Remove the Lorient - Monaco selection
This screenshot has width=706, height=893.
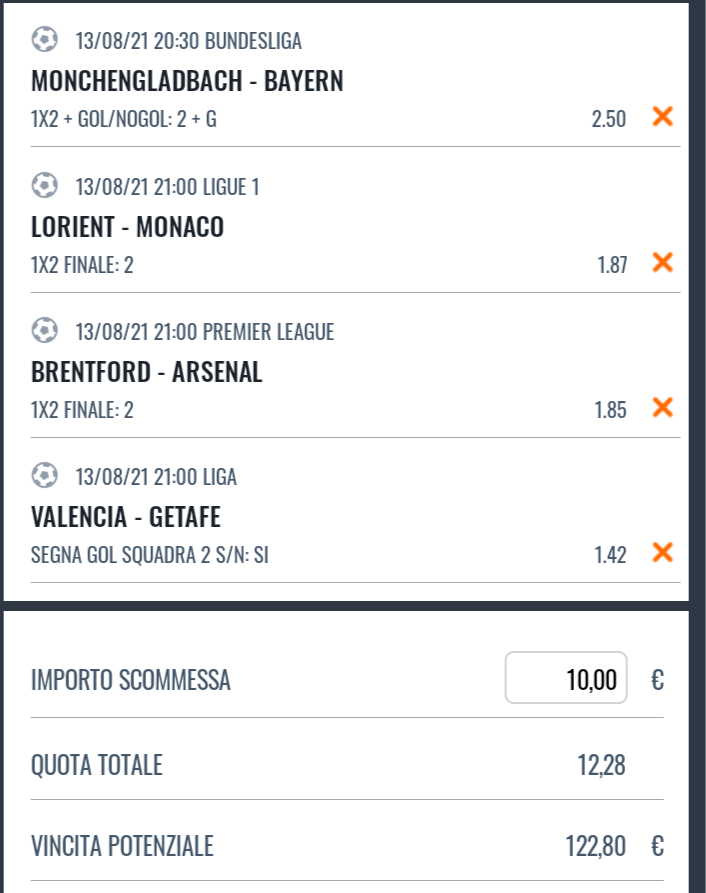pyautogui.click(x=662, y=263)
